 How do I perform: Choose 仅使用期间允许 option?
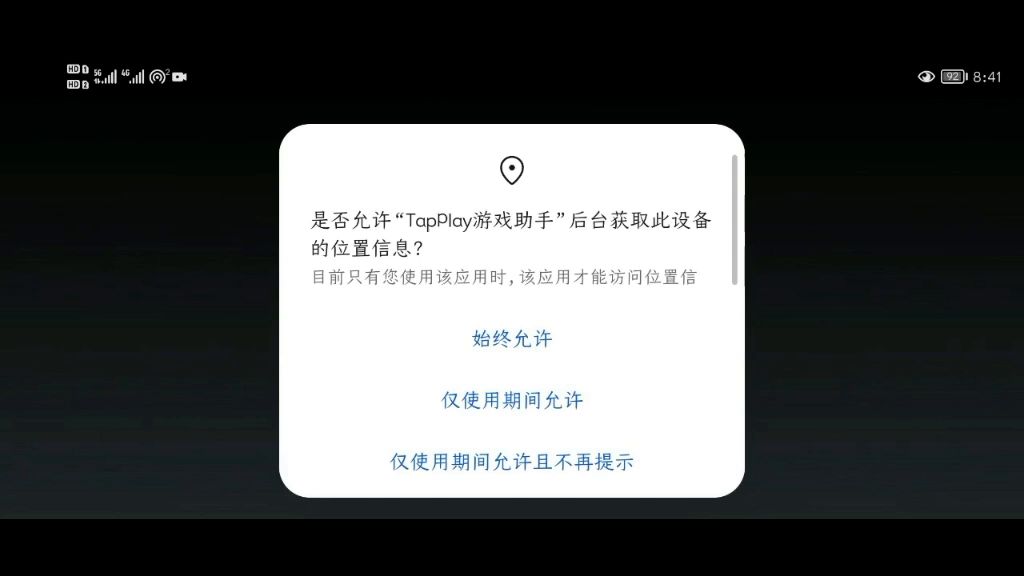(x=512, y=401)
